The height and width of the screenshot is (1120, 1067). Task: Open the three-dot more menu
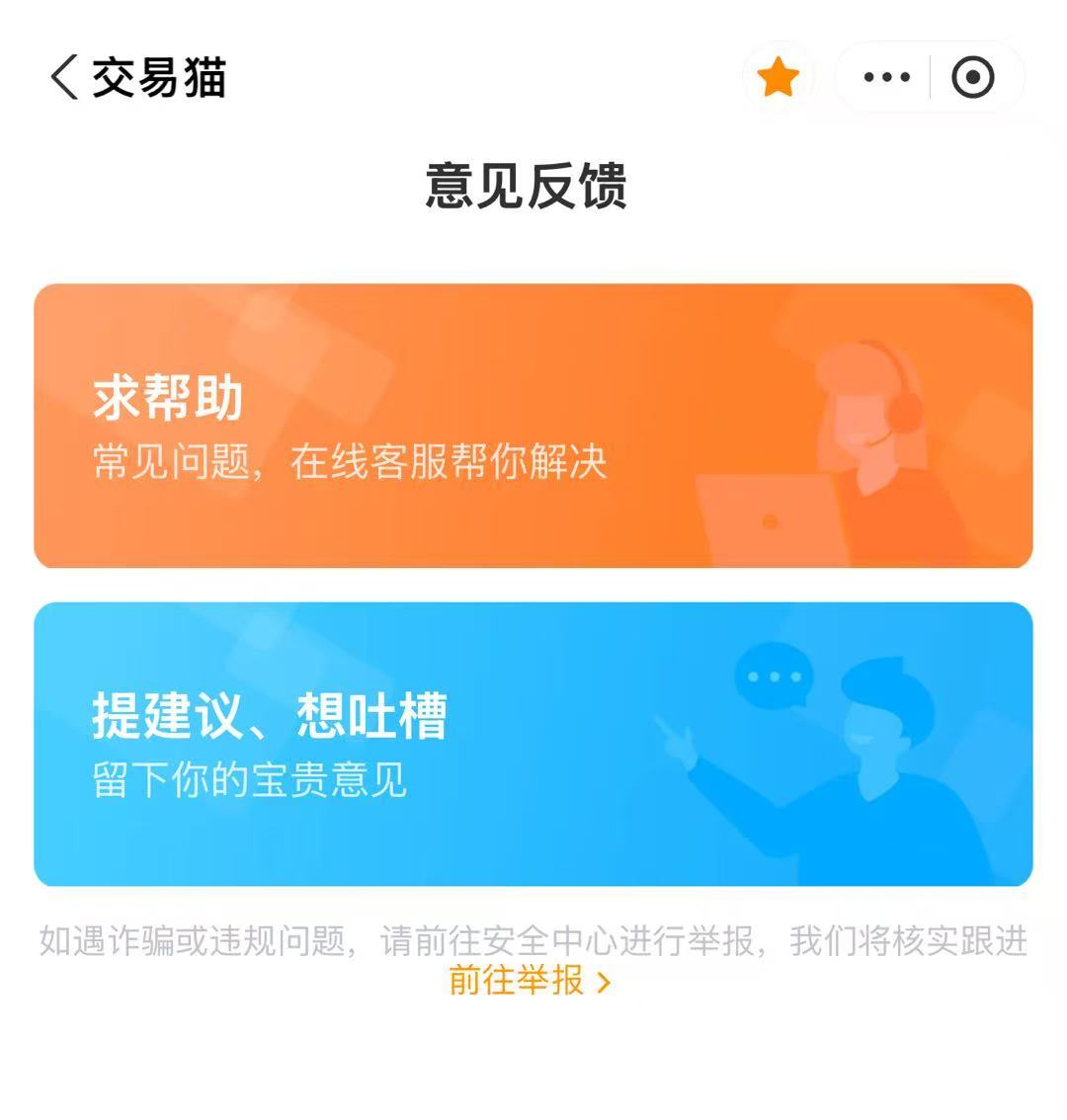(886, 77)
